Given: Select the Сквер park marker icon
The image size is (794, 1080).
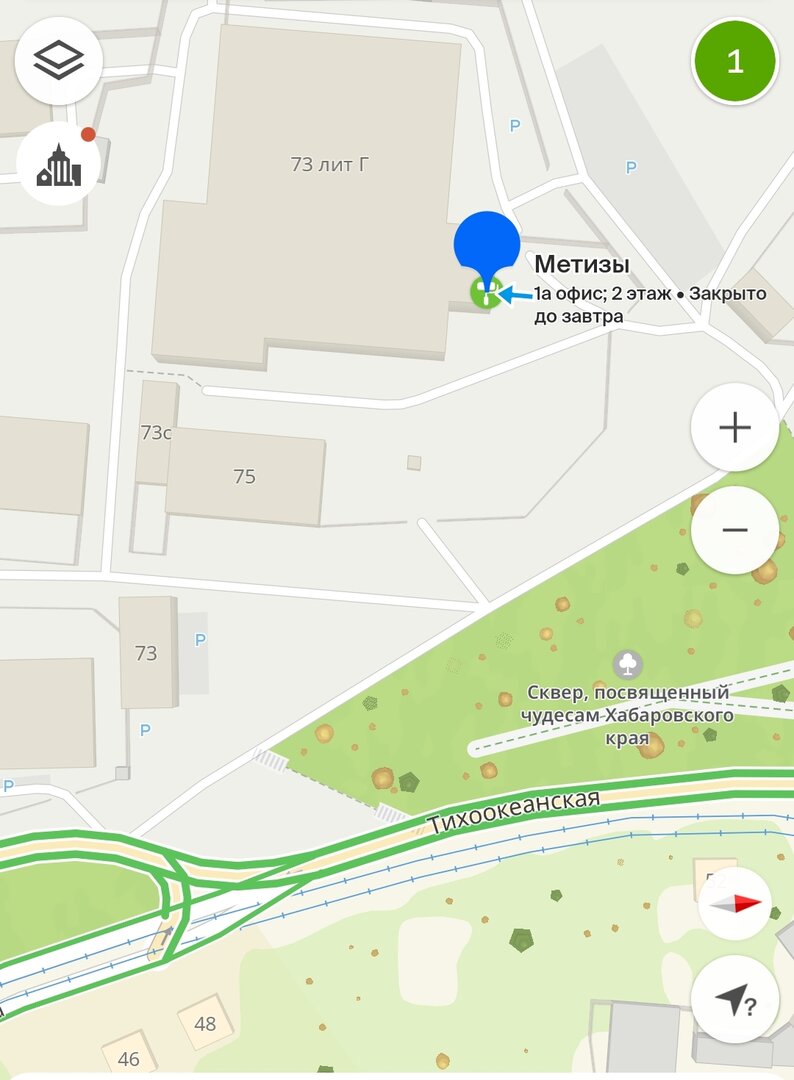Looking at the screenshot, I should pos(627,663).
